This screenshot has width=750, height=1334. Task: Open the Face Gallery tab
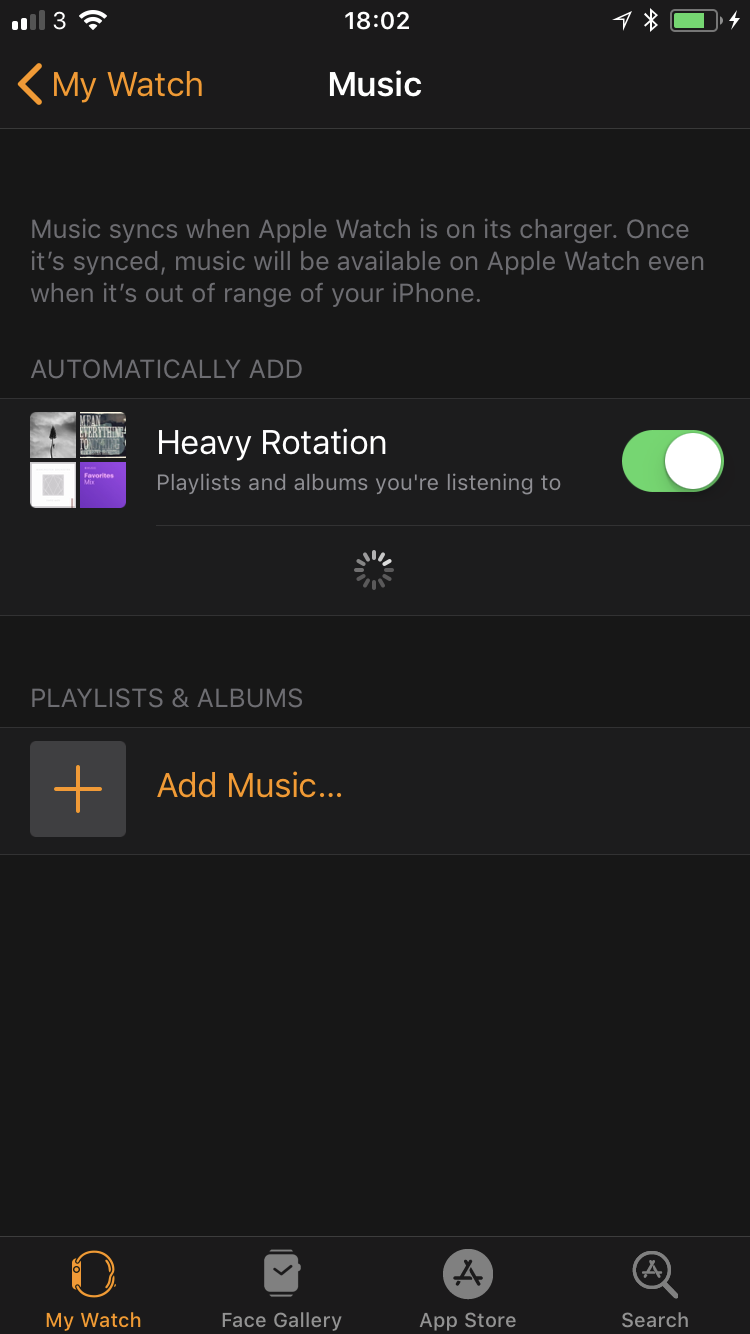coord(281,1288)
